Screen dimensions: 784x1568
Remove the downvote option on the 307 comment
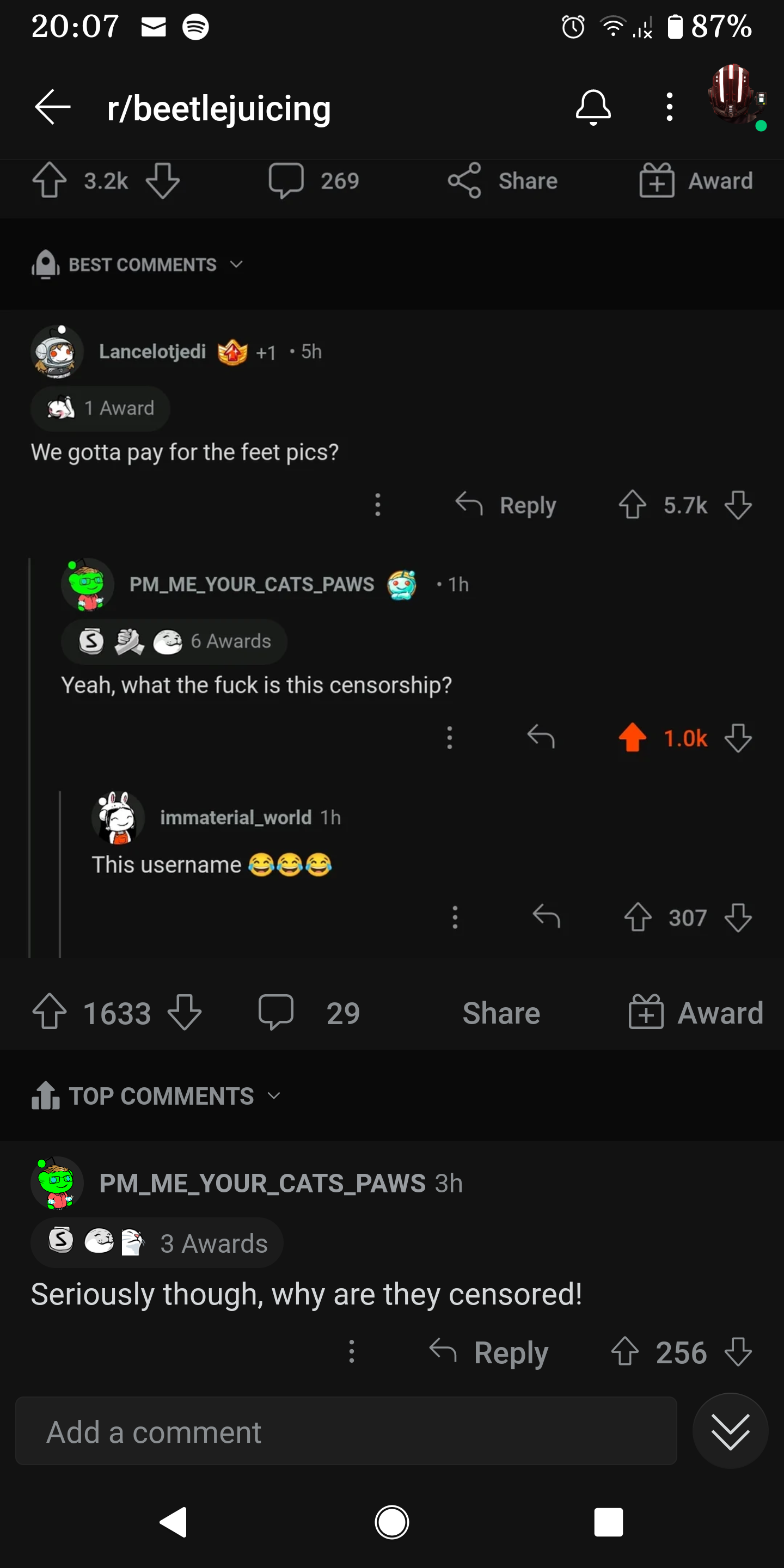pyautogui.click(x=738, y=917)
